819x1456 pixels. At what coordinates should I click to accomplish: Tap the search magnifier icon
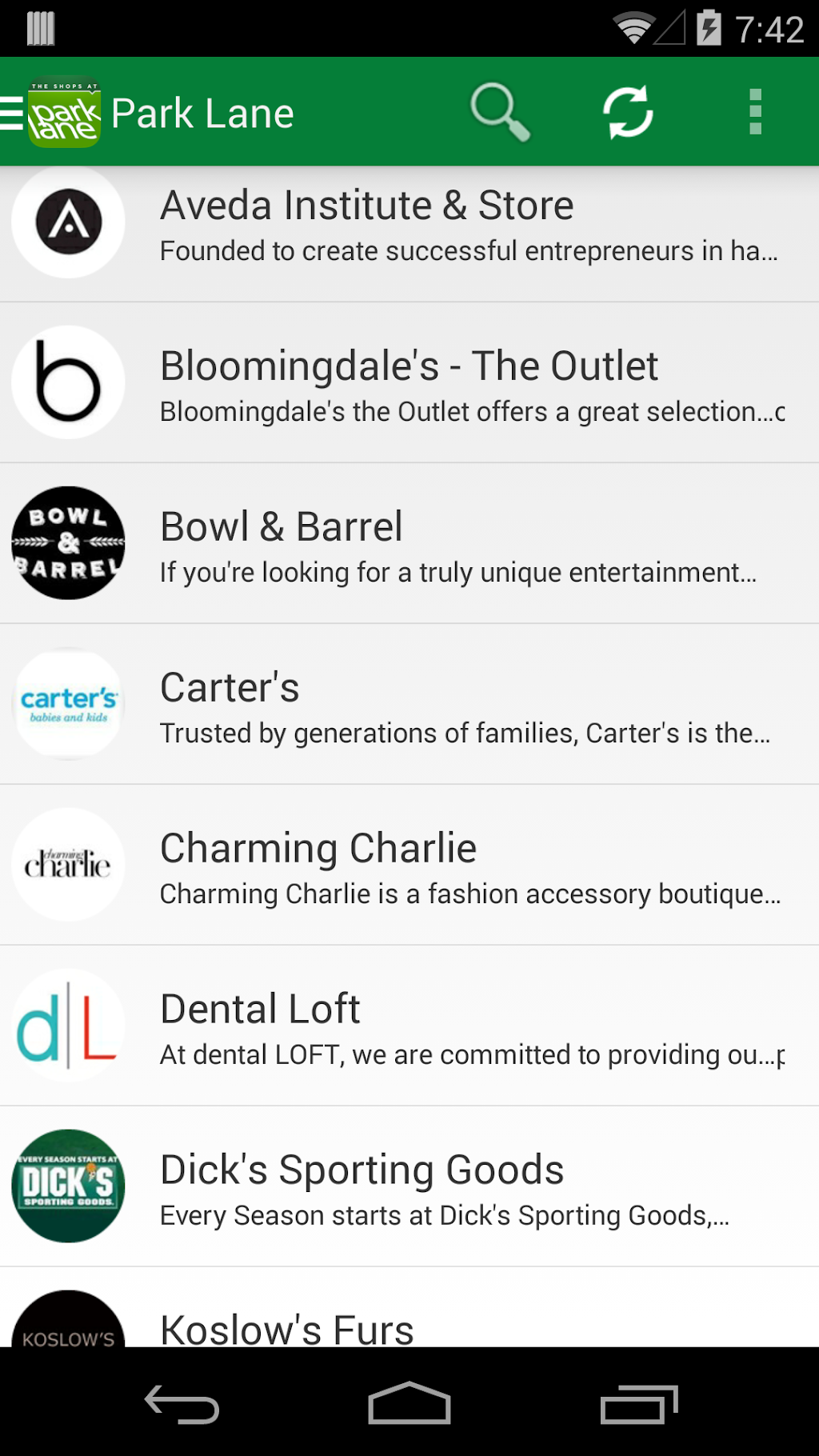500,112
